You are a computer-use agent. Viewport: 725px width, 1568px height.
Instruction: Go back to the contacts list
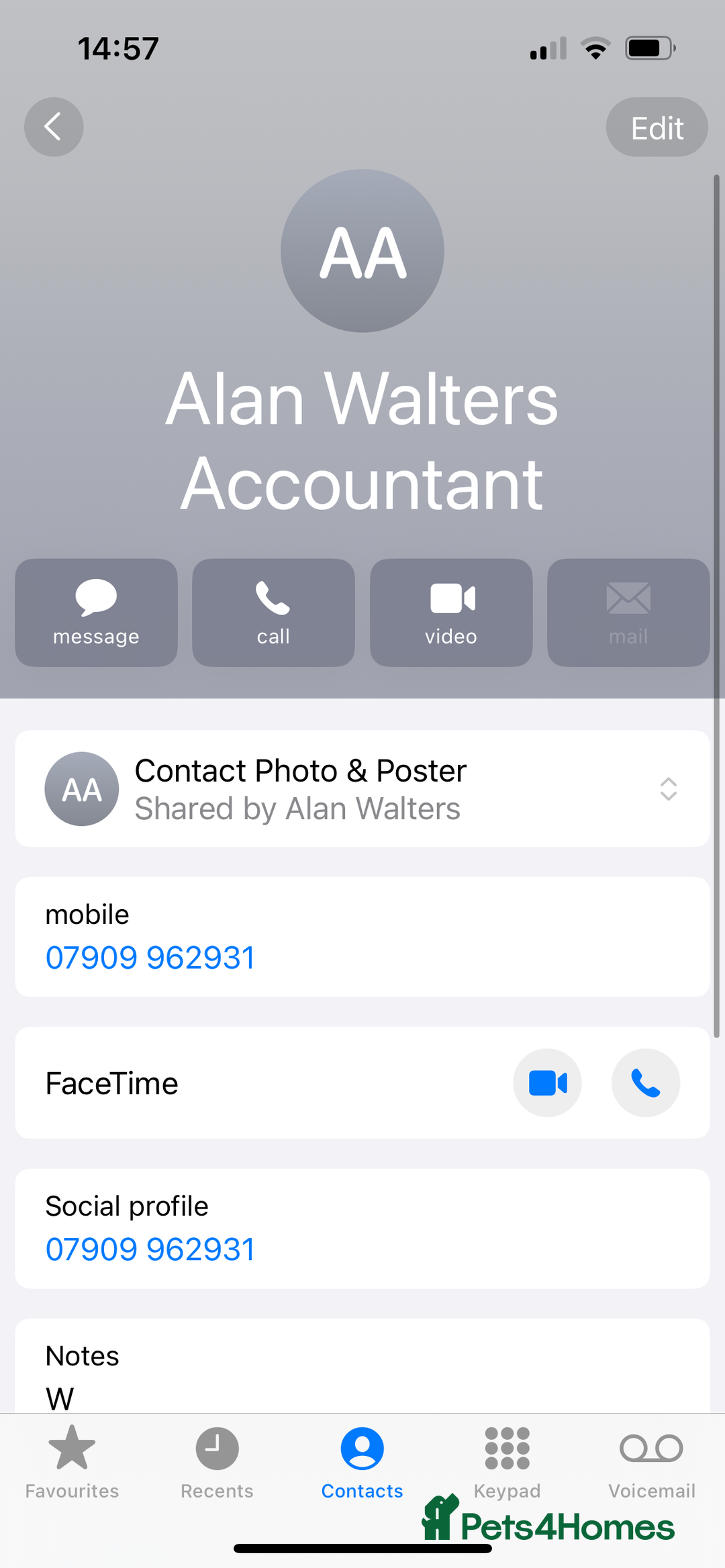(54, 127)
